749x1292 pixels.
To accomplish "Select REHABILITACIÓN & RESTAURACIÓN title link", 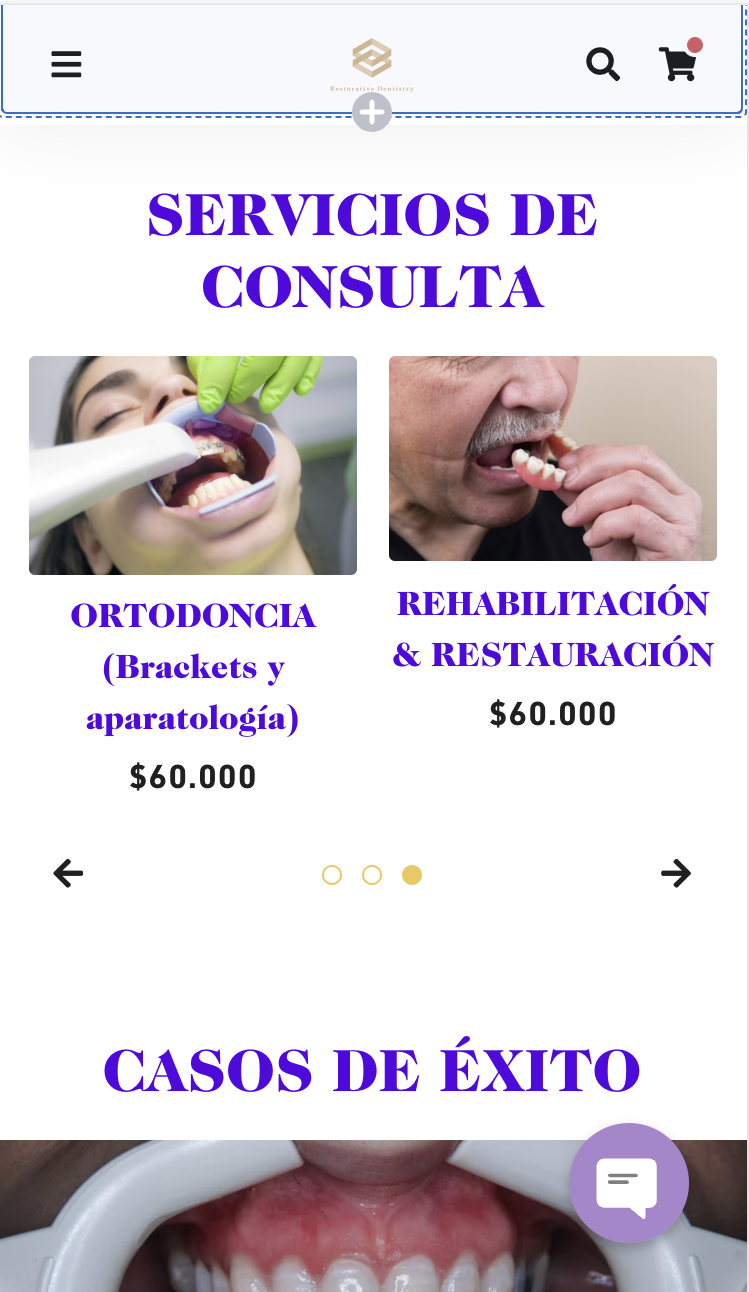I will (553, 629).
